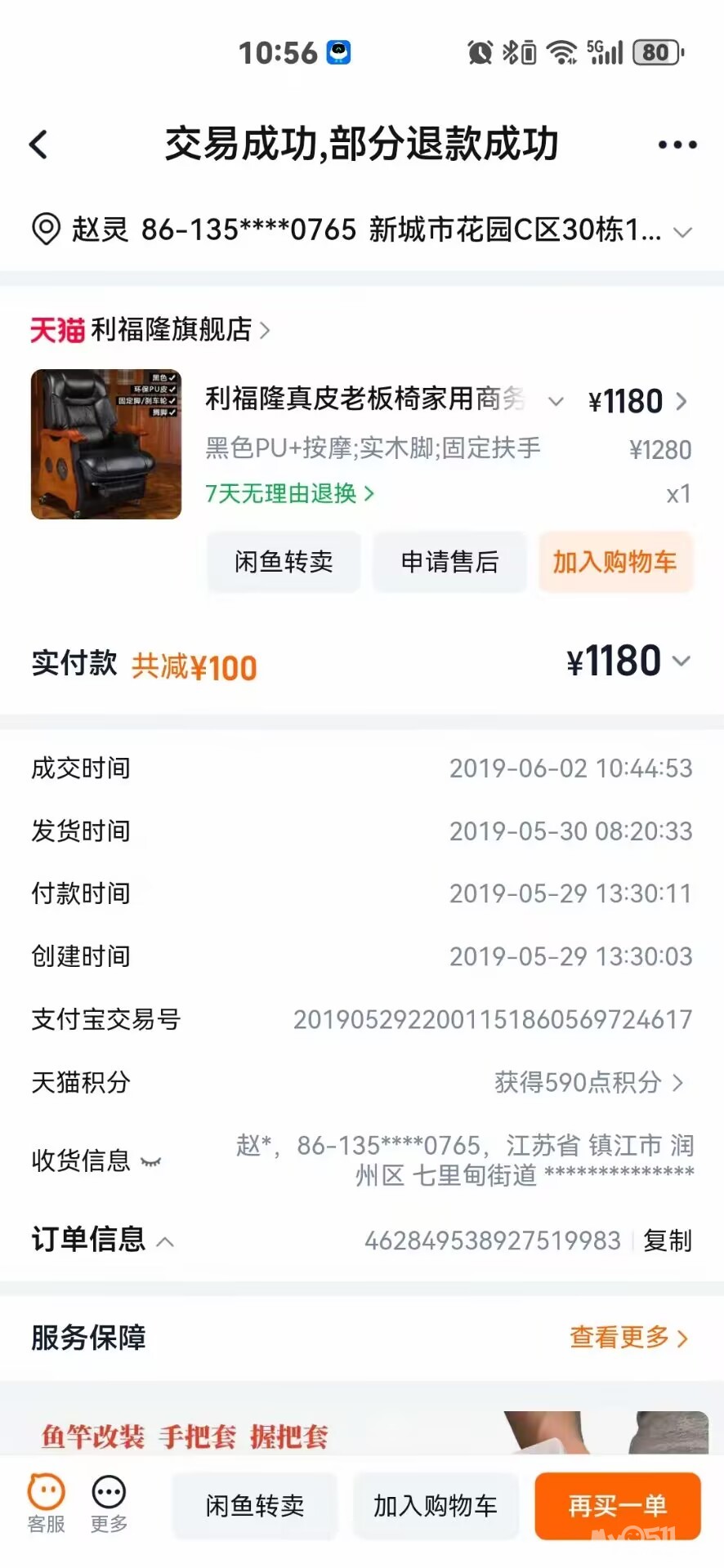Viewport: 724px width, 1568px height.
Task: Open the product price details ¥1180 chevron
Action: (x=681, y=402)
